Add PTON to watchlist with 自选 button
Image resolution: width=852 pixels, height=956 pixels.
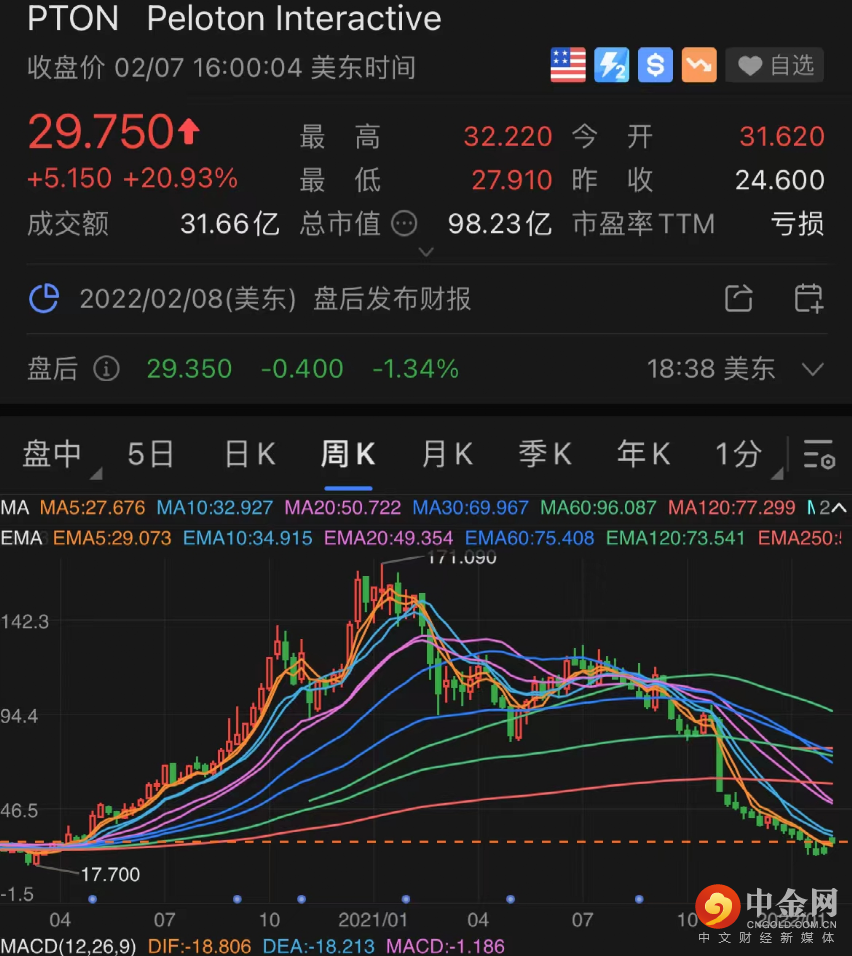point(776,66)
